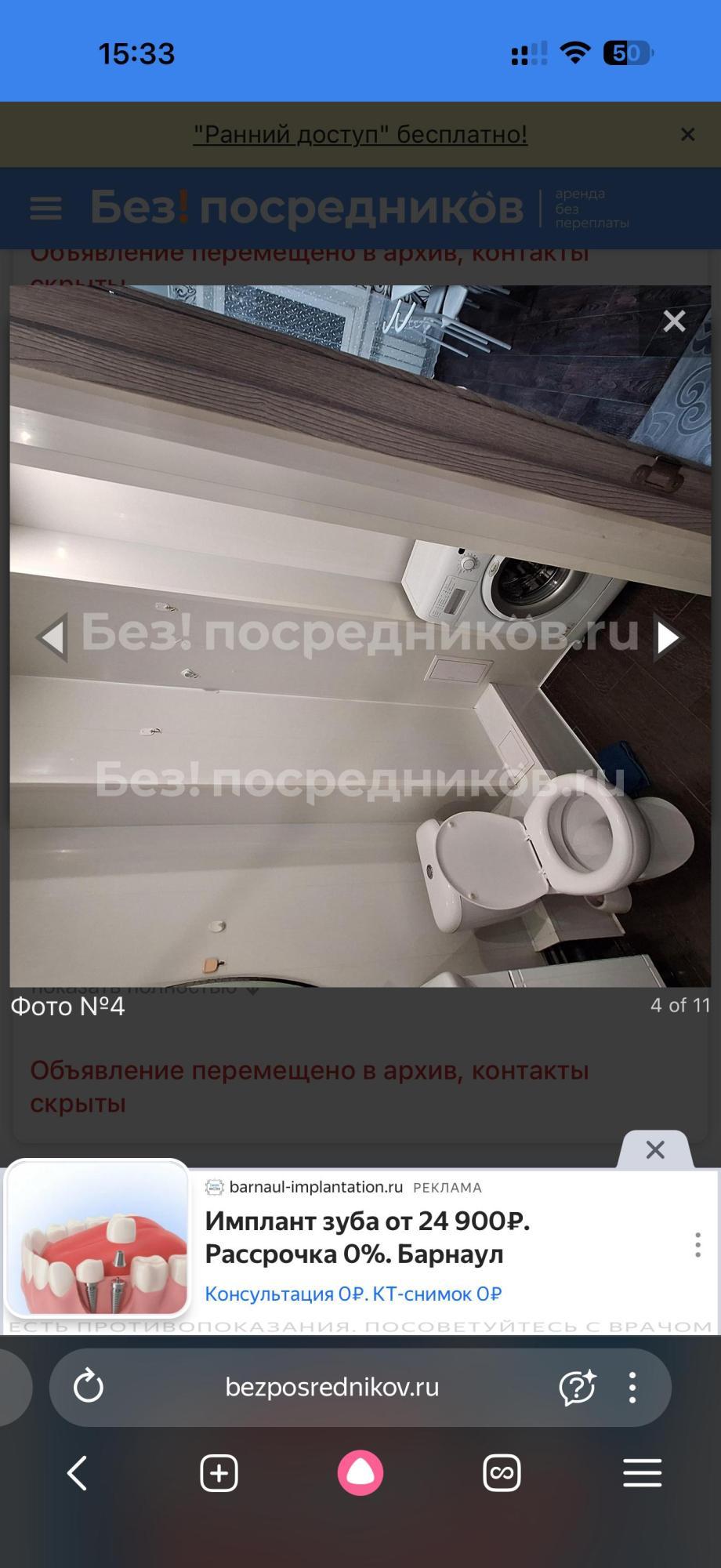
Task: Tap the bezposrednikov.ru address bar
Action: [332, 1387]
